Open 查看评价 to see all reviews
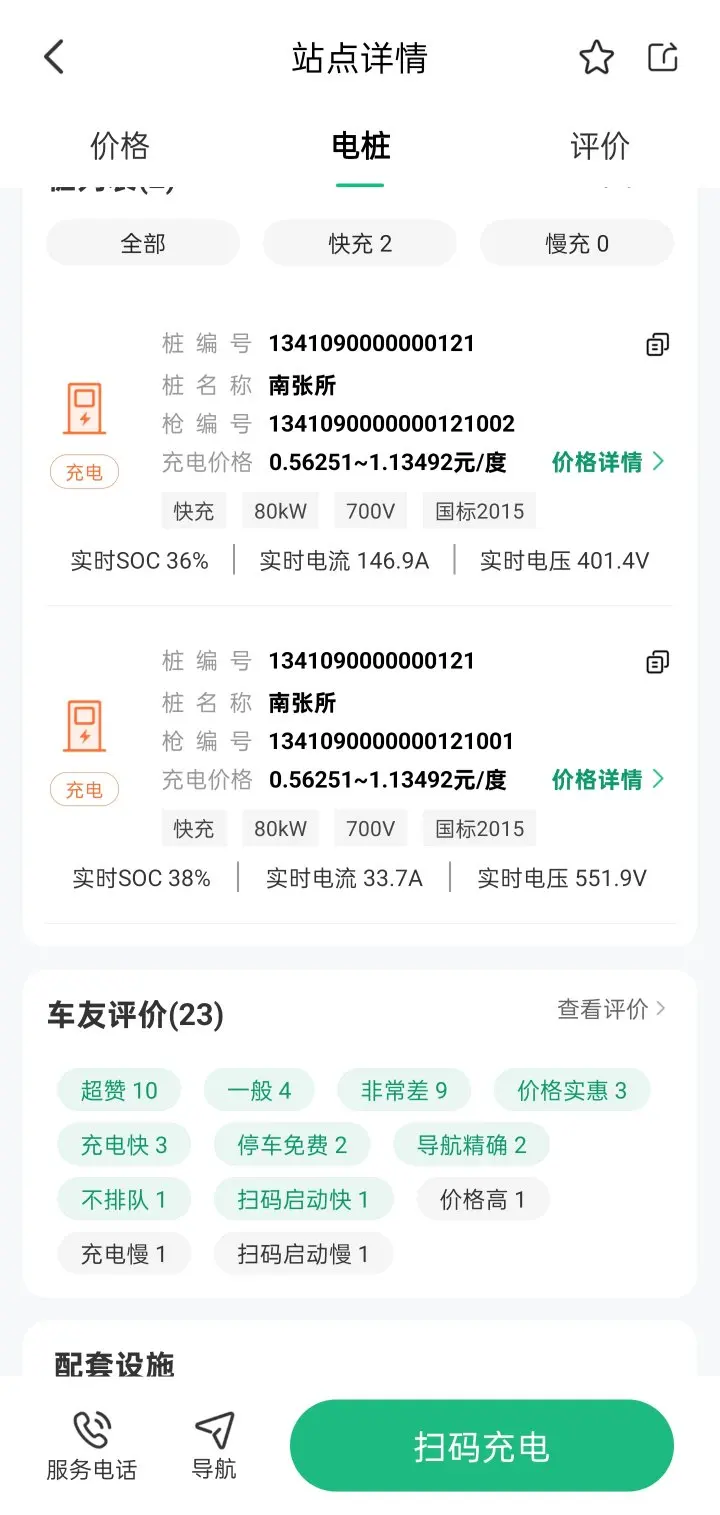This screenshot has width=720, height=1515. (x=611, y=1010)
